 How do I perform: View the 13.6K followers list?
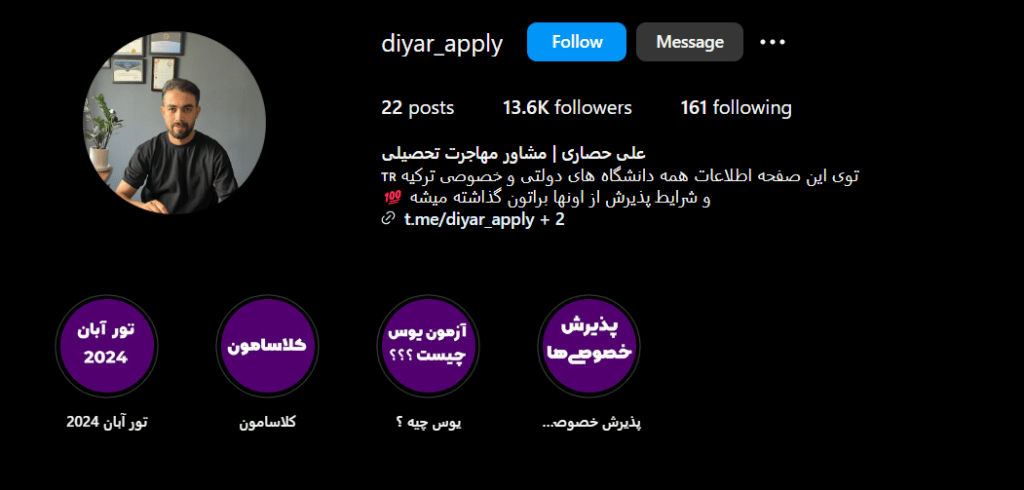click(x=567, y=108)
